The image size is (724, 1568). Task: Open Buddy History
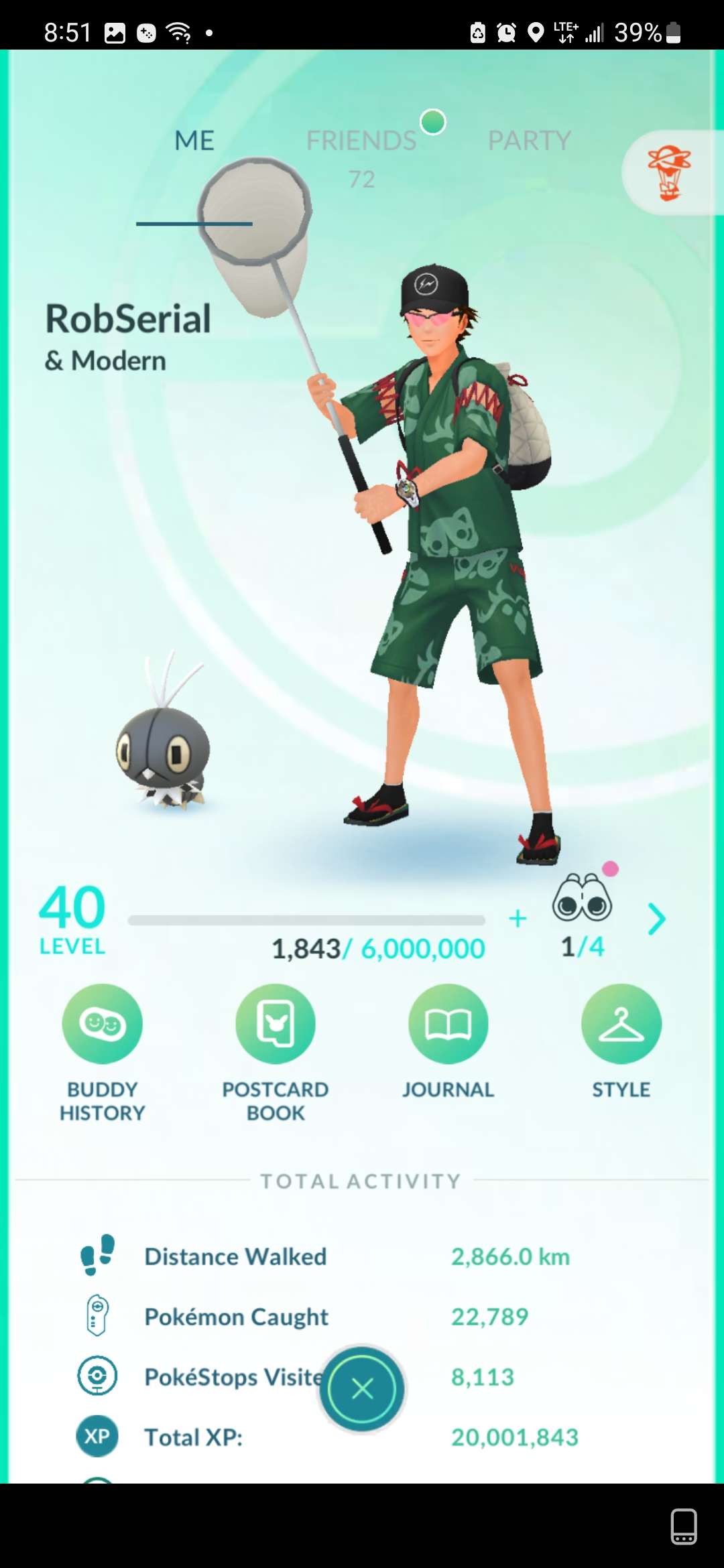pyautogui.click(x=102, y=1053)
